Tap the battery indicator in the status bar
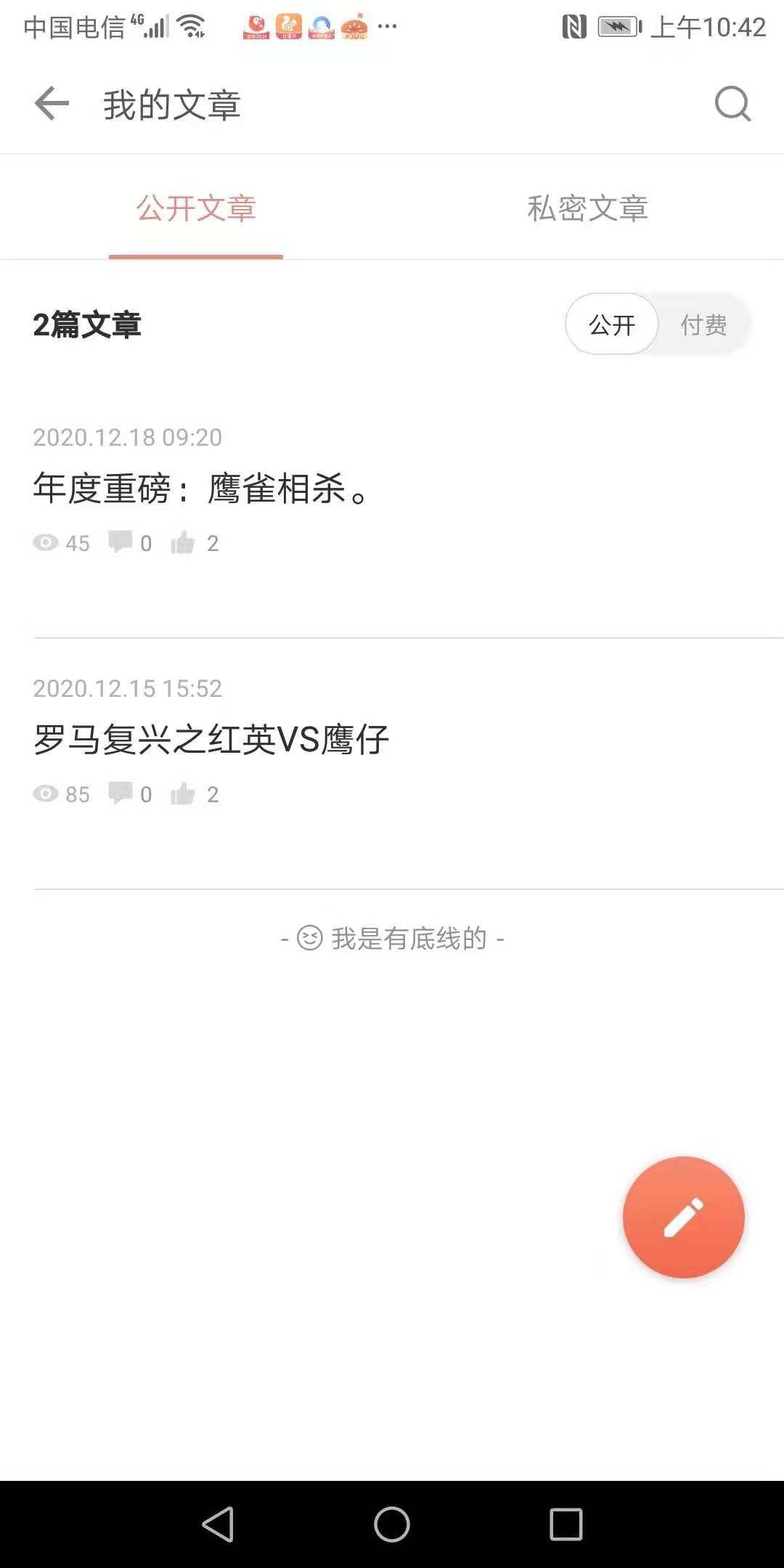Screen dimensions: 784x1568 [616, 26]
